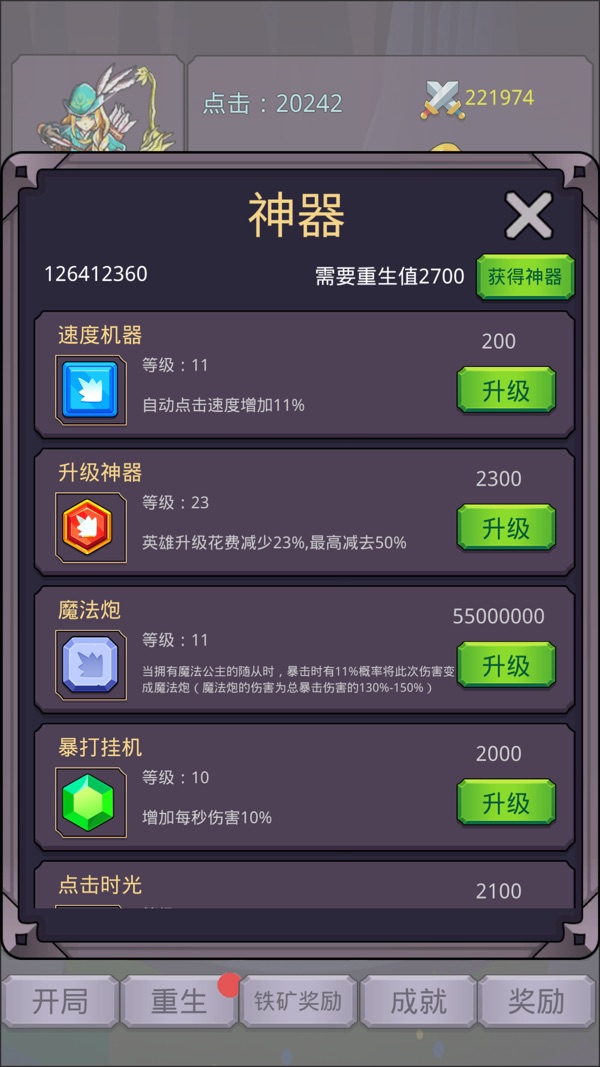This screenshot has height=1067, width=600.
Task: Open 铁矿奖励 rewards
Action: pos(298,1001)
